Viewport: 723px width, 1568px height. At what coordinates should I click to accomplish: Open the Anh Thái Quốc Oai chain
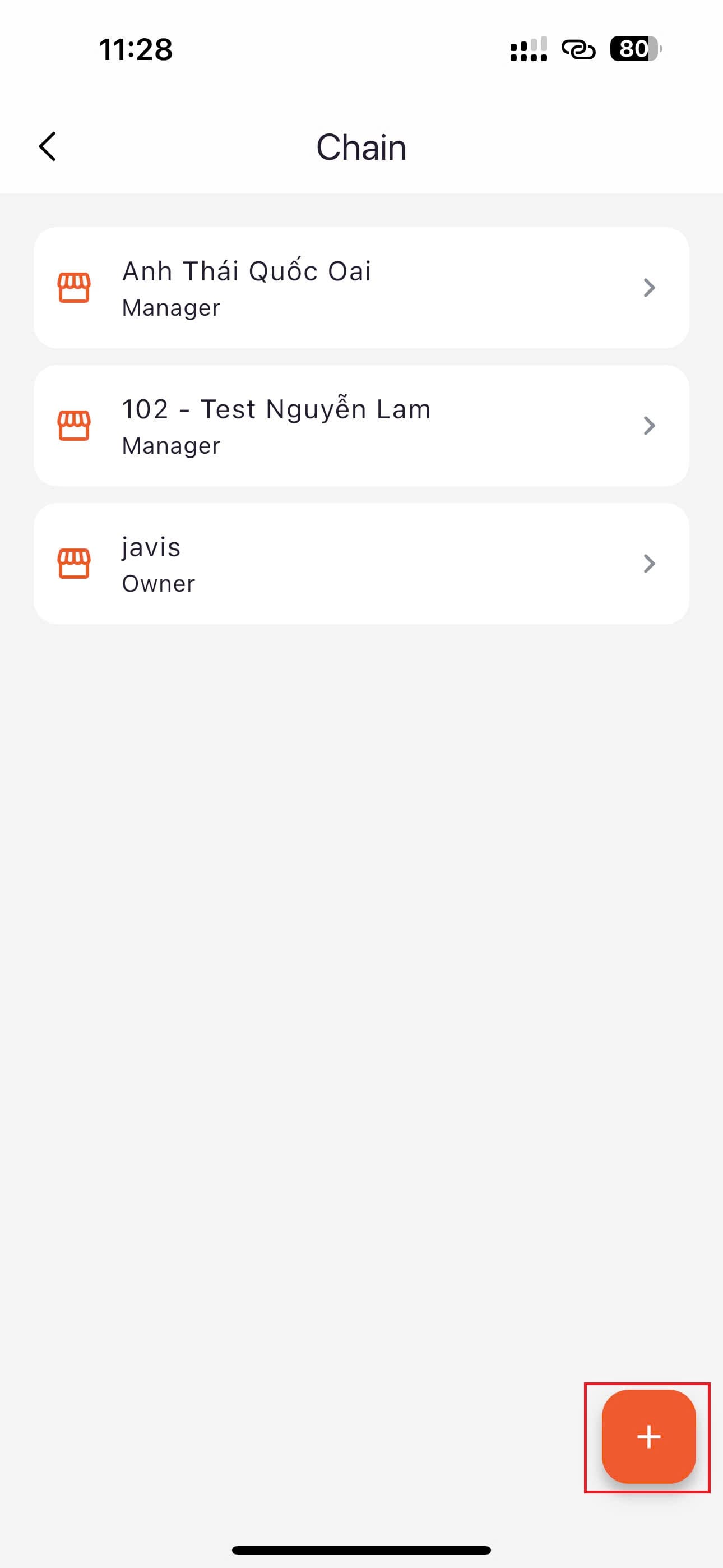tap(361, 288)
